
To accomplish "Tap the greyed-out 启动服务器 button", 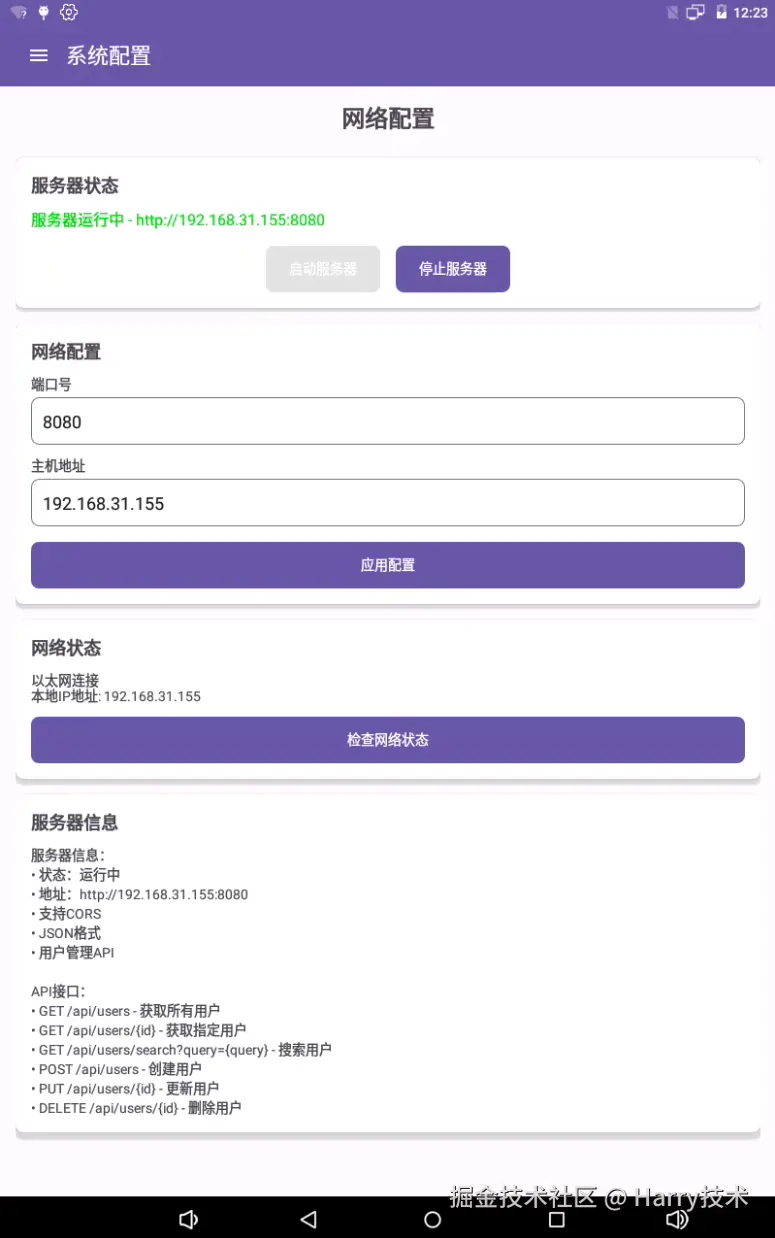I will pyautogui.click(x=322, y=269).
